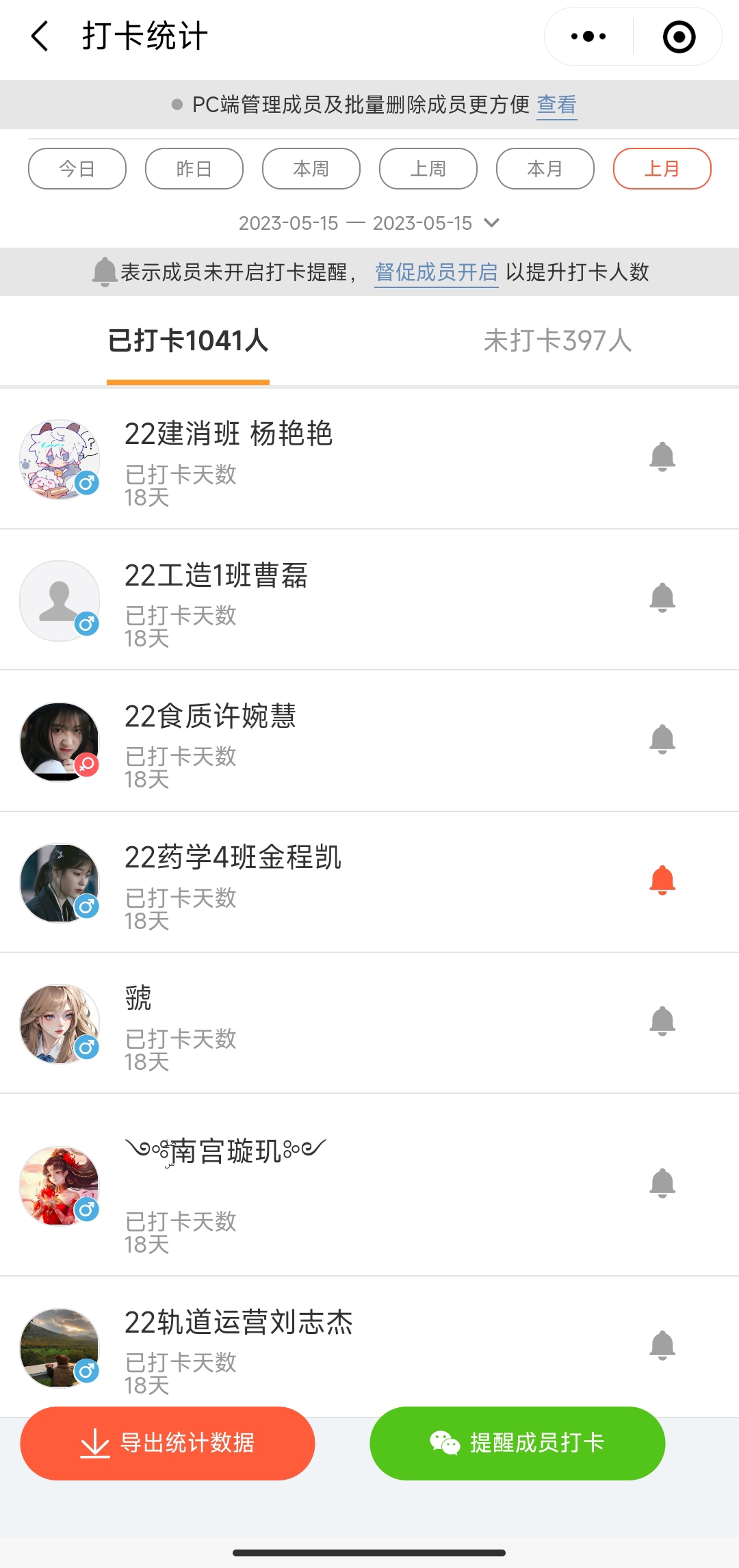
Task: Choose the 上月 time range
Action: pos(662,168)
